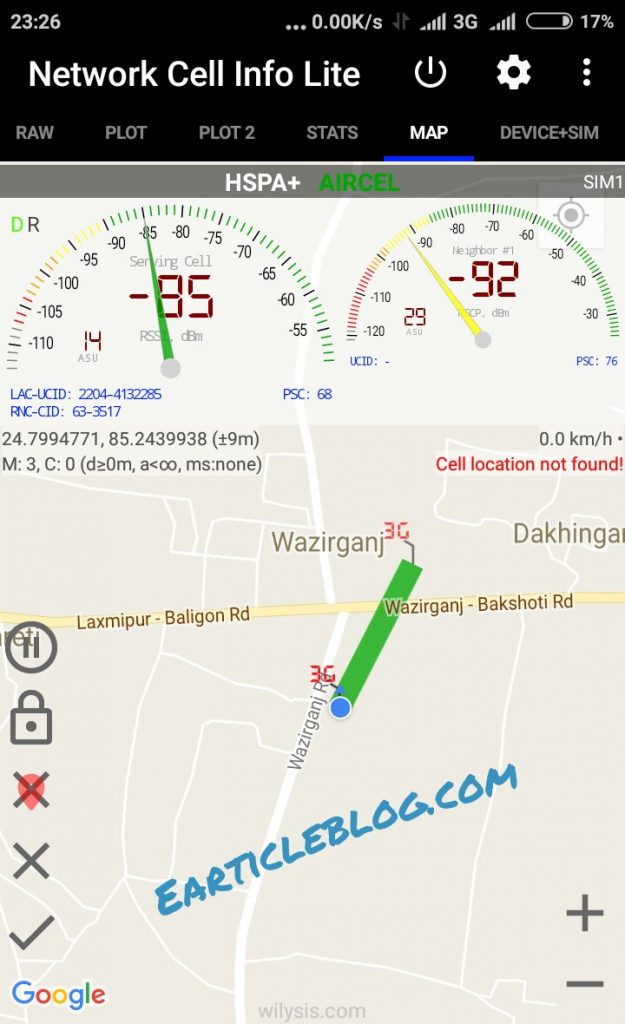The height and width of the screenshot is (1024, 625).
Task: Switch to the PLOT tab
Action: (x=126, y=133)
